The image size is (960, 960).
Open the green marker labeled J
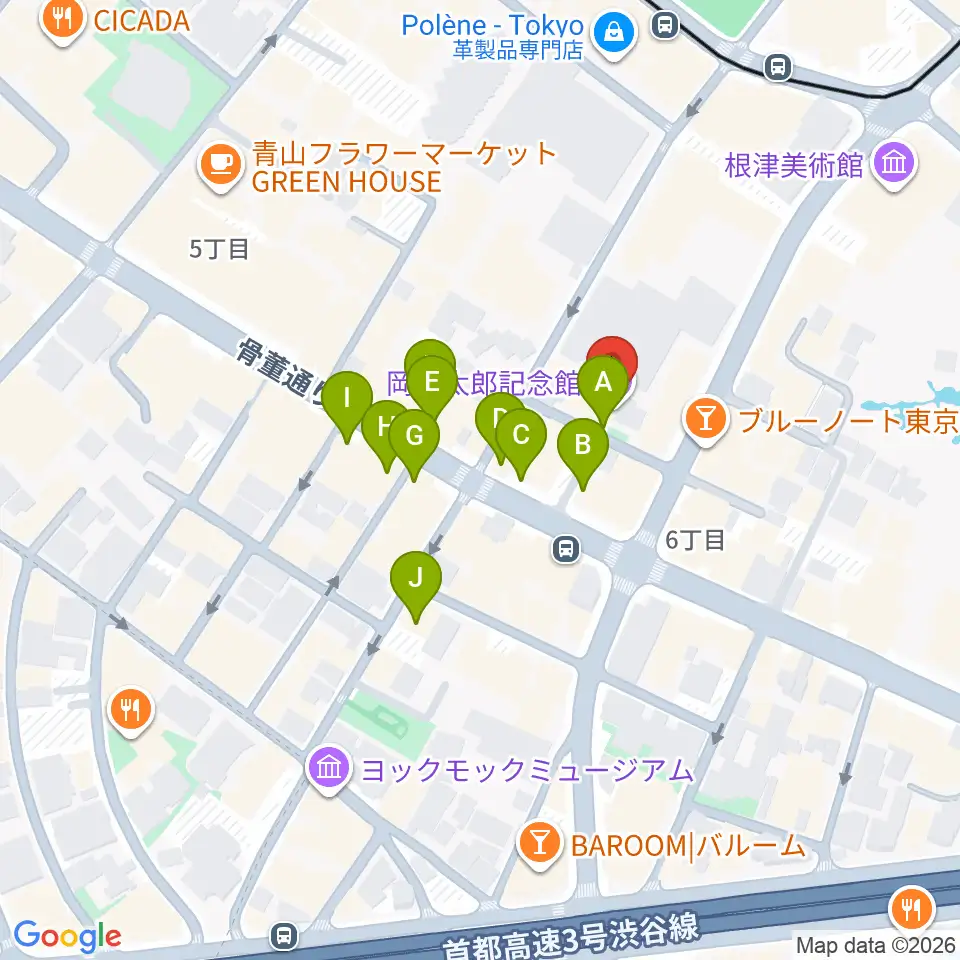tap(416, 577)
